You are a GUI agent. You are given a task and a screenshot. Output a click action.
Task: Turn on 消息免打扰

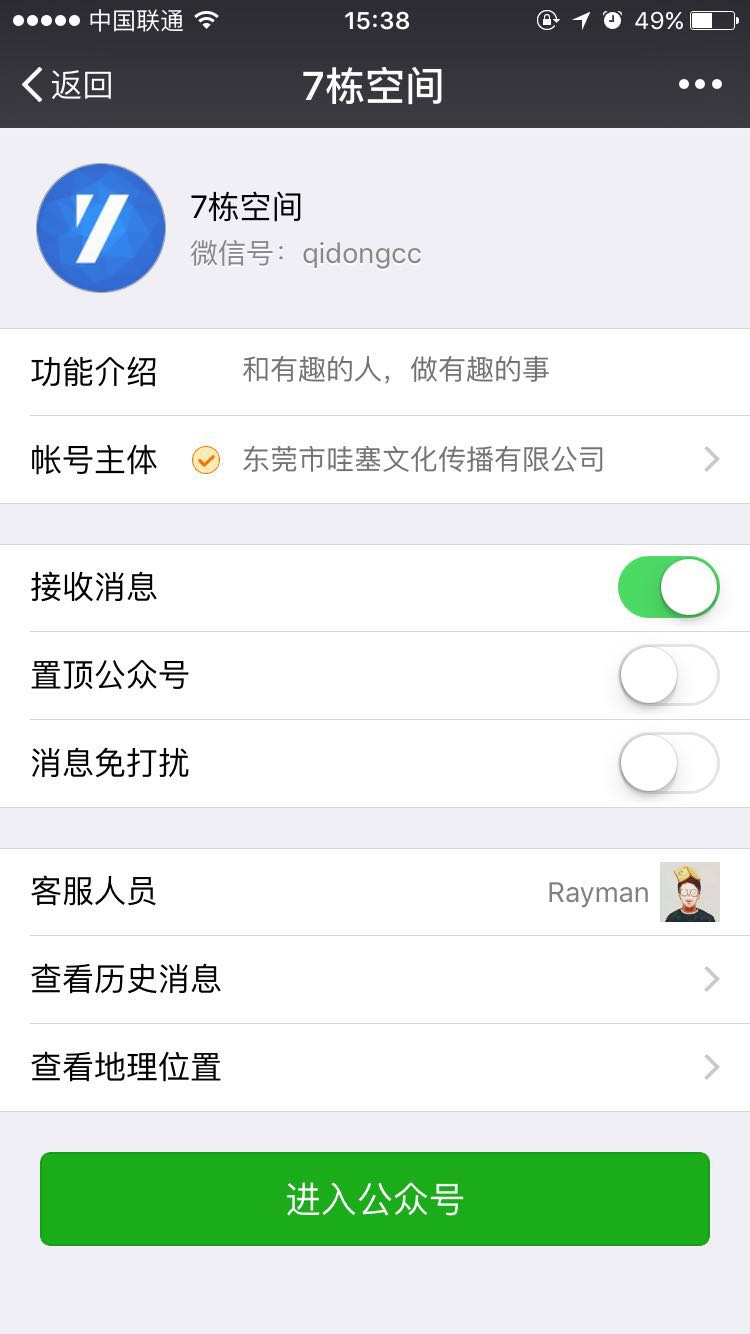tap(668, 764)
